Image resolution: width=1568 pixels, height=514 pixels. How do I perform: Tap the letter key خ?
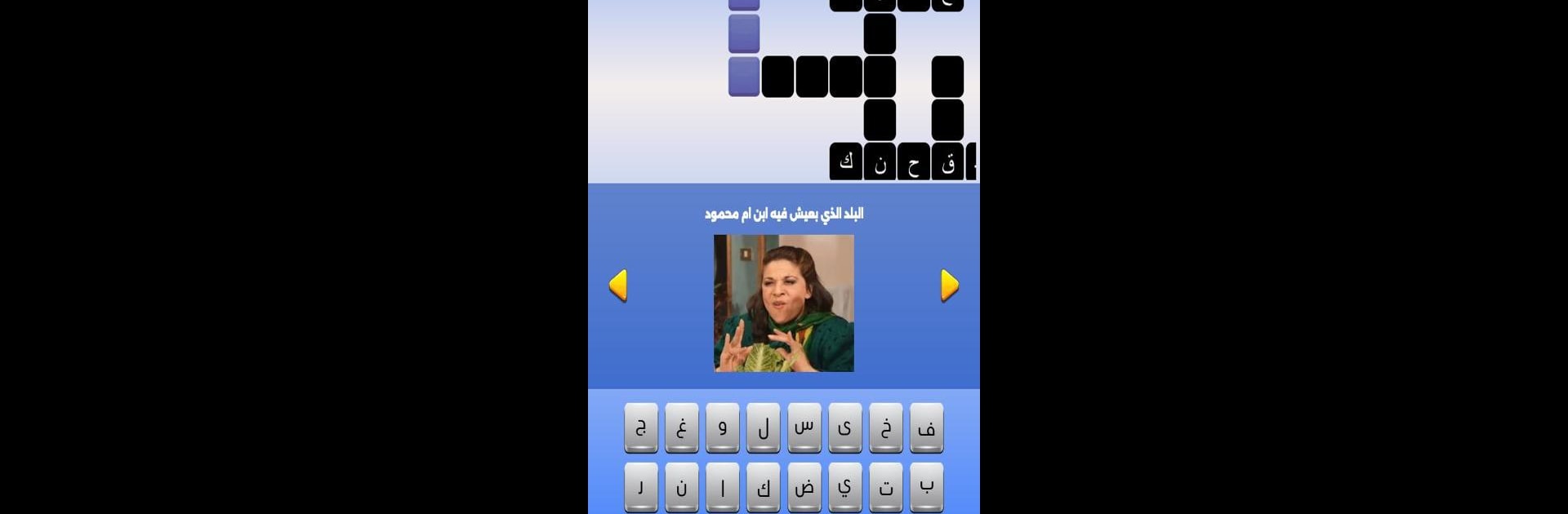tap(886, 428)
